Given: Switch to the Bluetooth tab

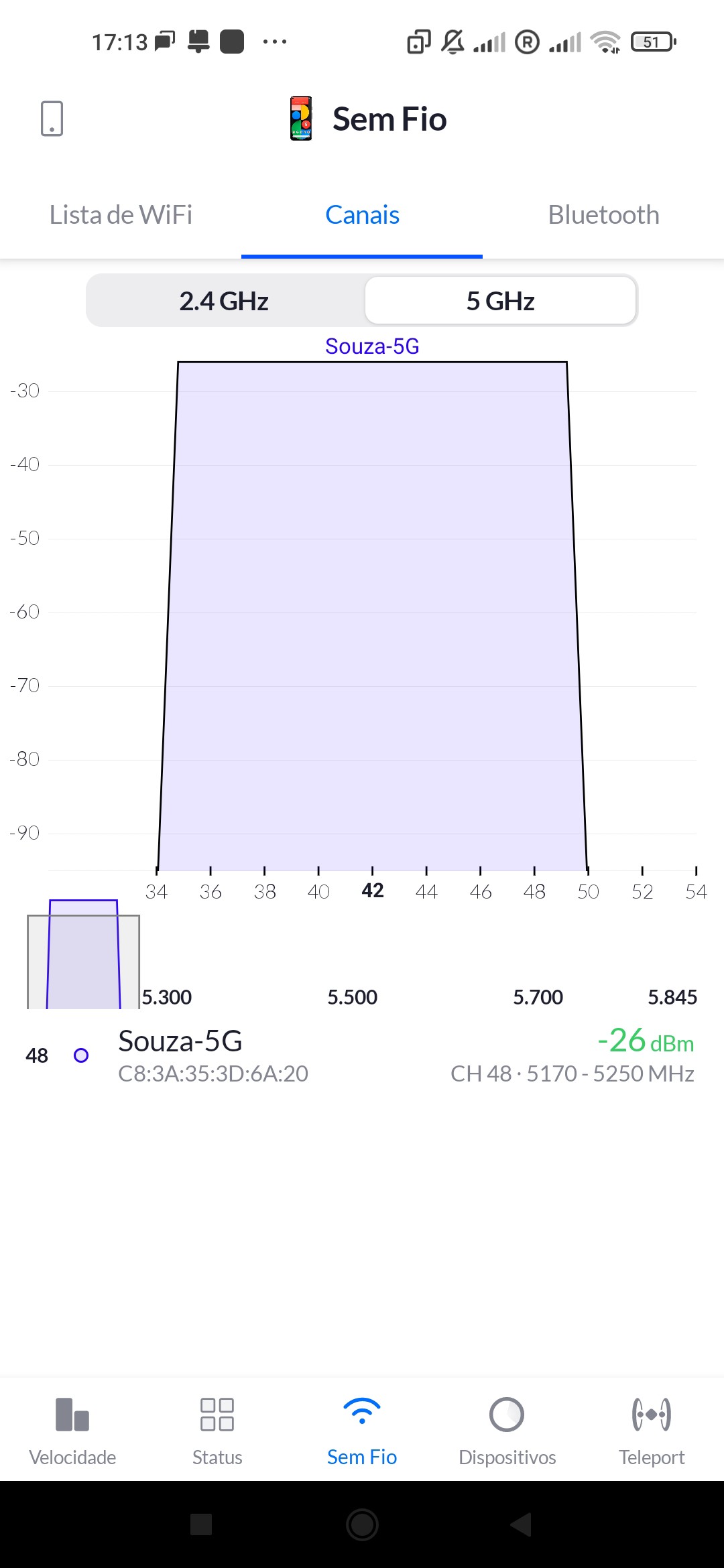Looking at the screenshot, I should coord(603,215).
